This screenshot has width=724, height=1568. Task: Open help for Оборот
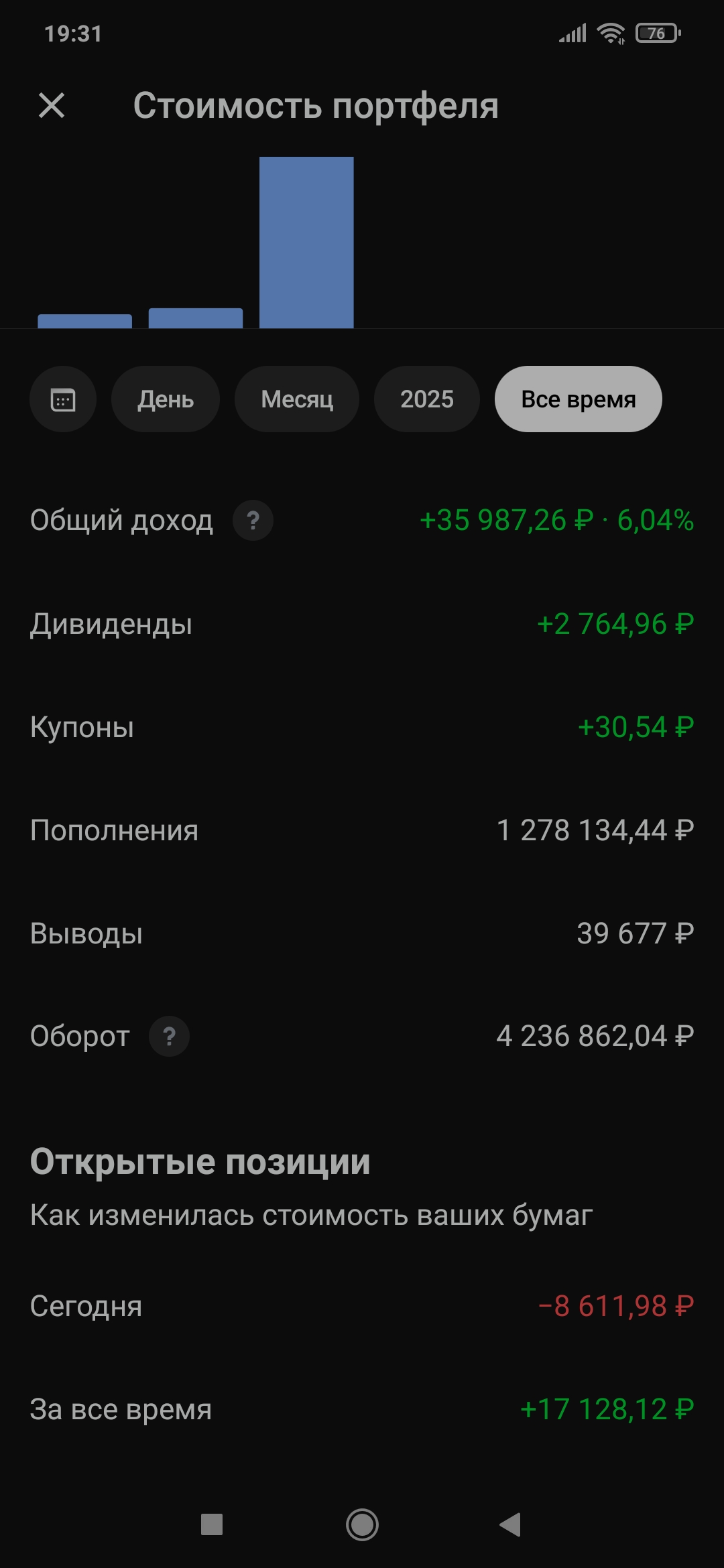[169, 1037]
